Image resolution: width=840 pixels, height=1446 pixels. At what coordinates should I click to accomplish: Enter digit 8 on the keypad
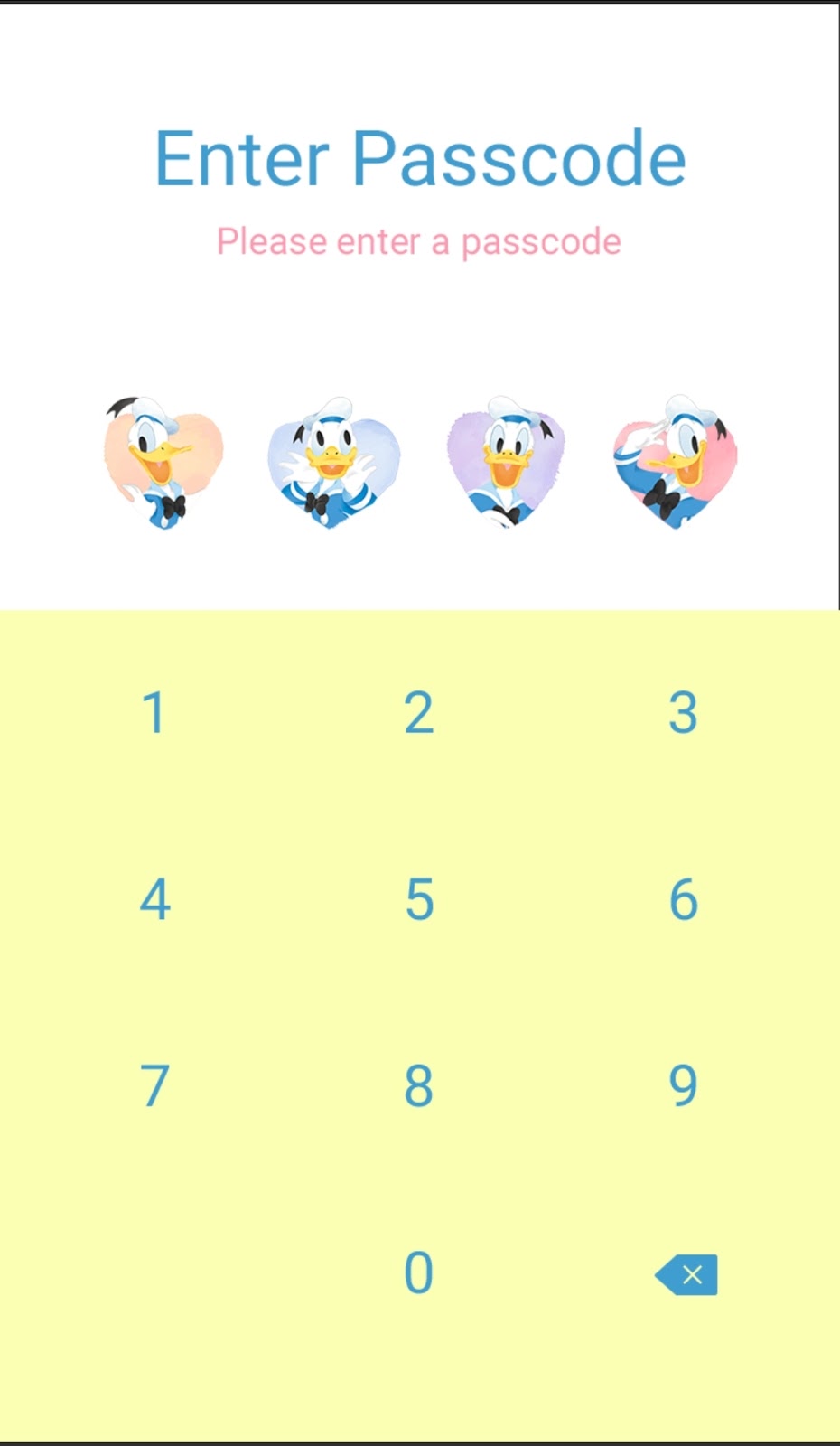point(418,1085)
